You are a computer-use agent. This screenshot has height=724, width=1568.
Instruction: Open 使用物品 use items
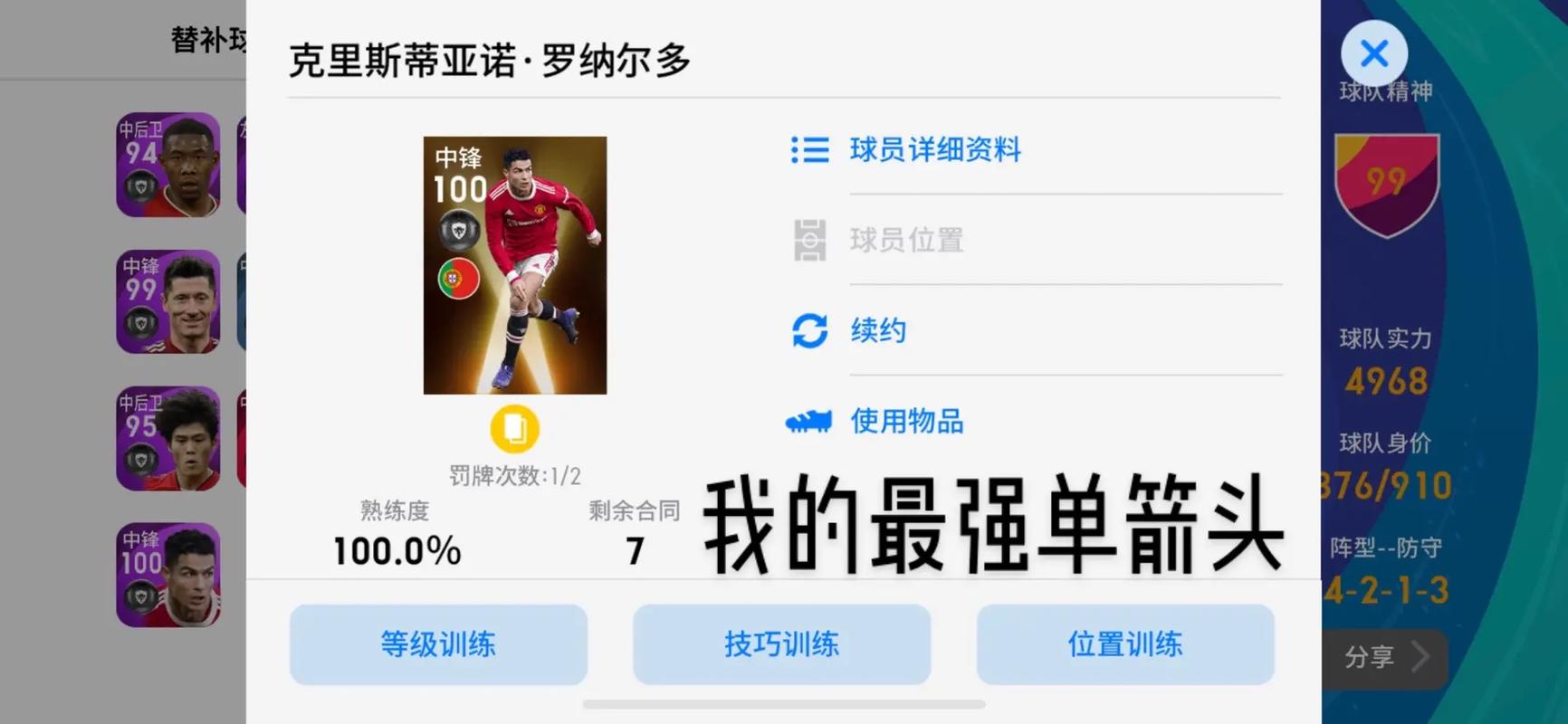pyautogui.click(x=906, y=422)
